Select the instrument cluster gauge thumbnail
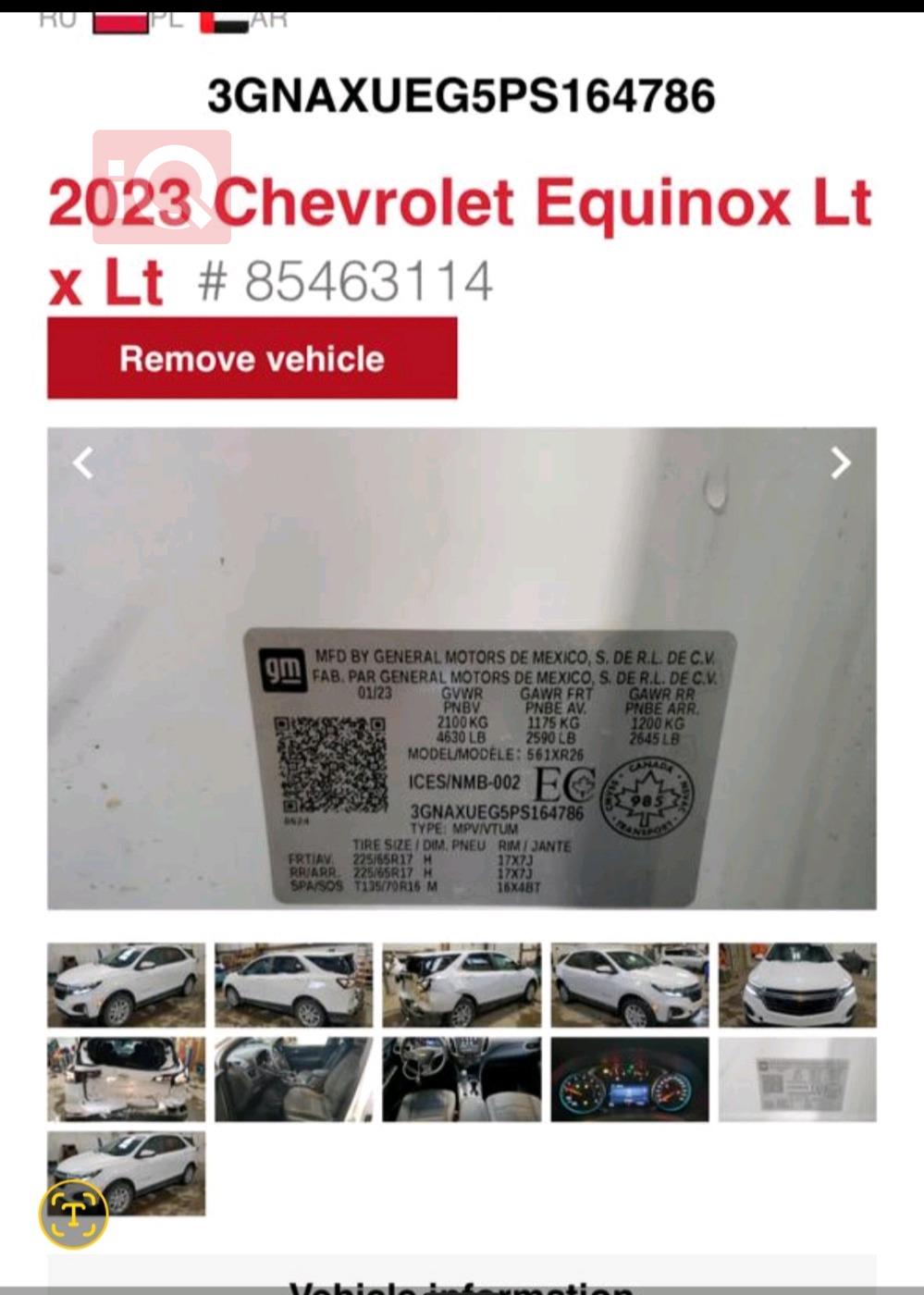The width and height of the screenshot is (924, 1295). pyautogui.click(x=630, y=1079)
